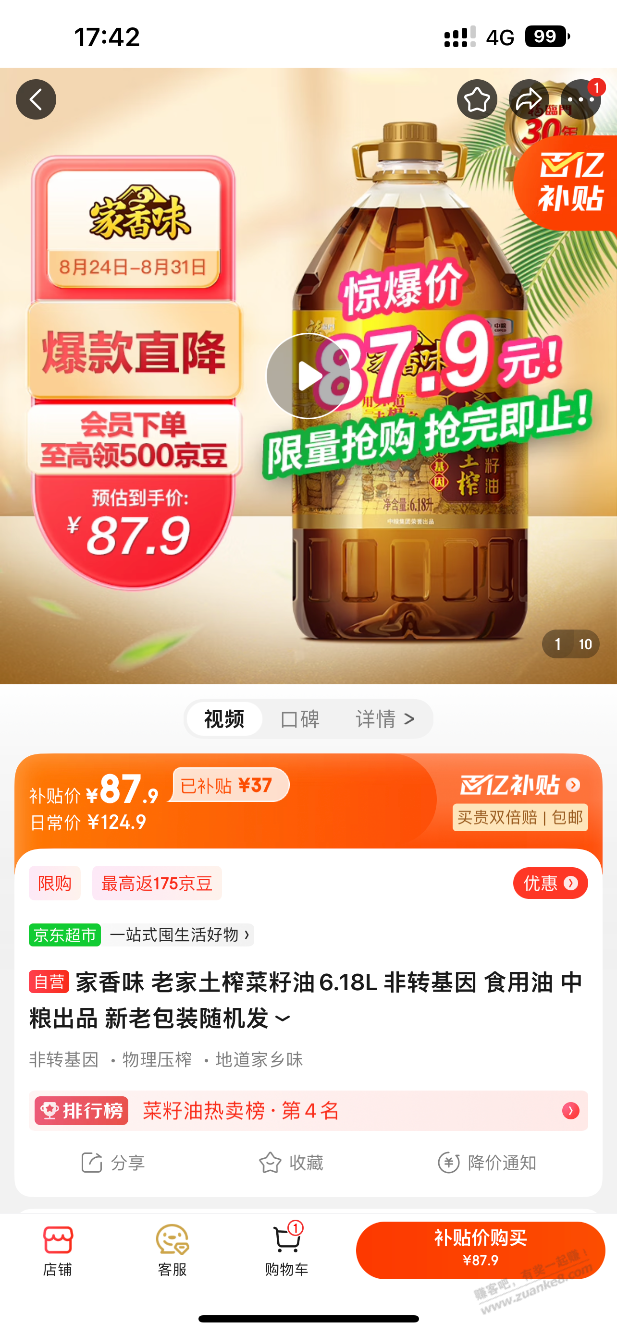Image resolution: width=617 pixels, height=1334 pixels.
Task: Open 菜籽油热卖榜 ranking row
Action: click(308, 1110)
